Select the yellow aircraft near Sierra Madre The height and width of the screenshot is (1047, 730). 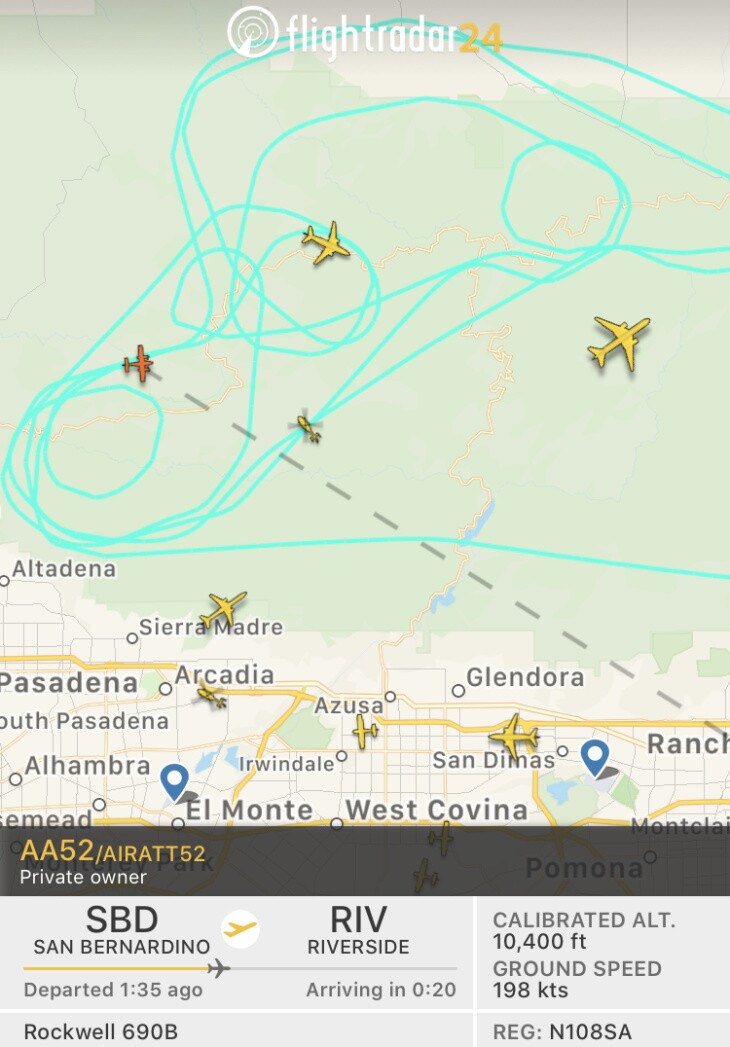(x=223, y=609)
